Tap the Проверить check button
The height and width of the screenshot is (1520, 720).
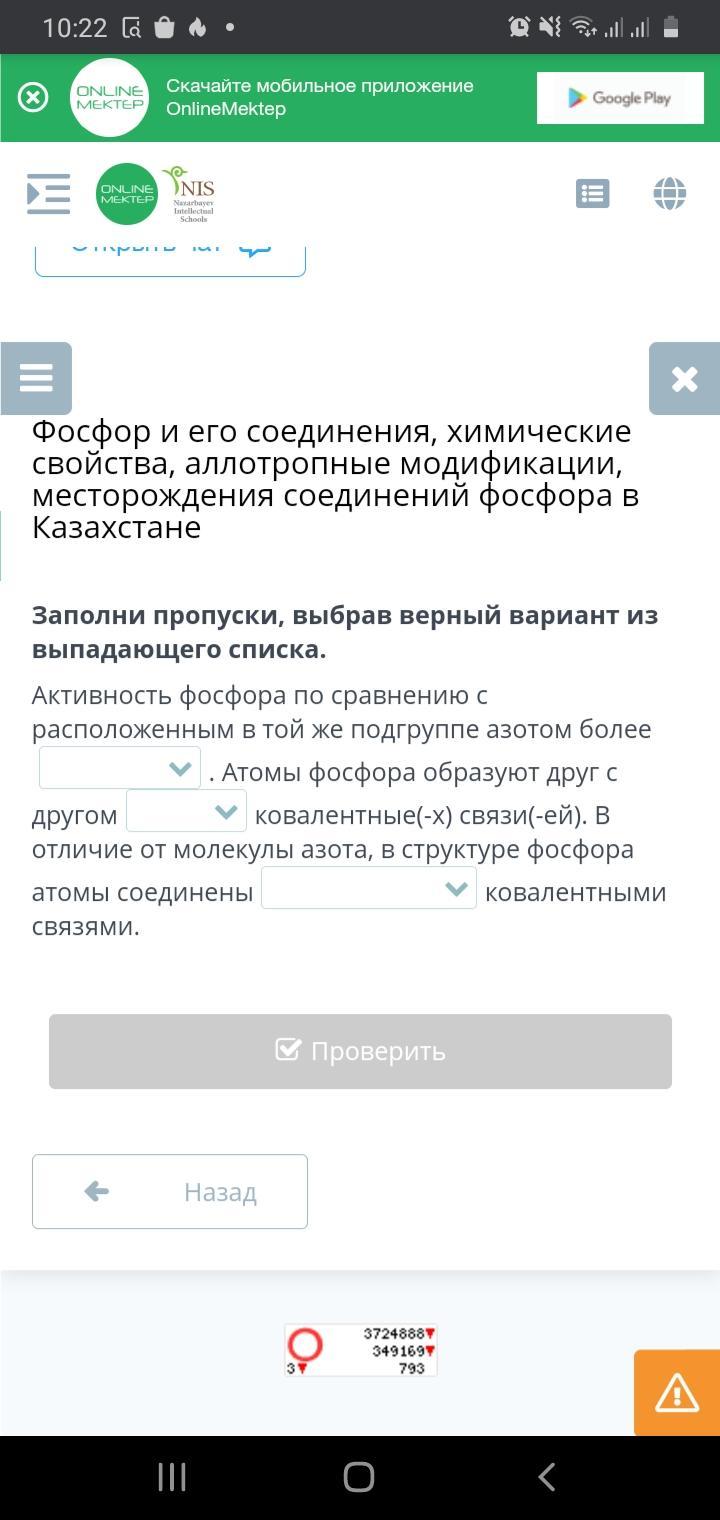pos(360,1051)
